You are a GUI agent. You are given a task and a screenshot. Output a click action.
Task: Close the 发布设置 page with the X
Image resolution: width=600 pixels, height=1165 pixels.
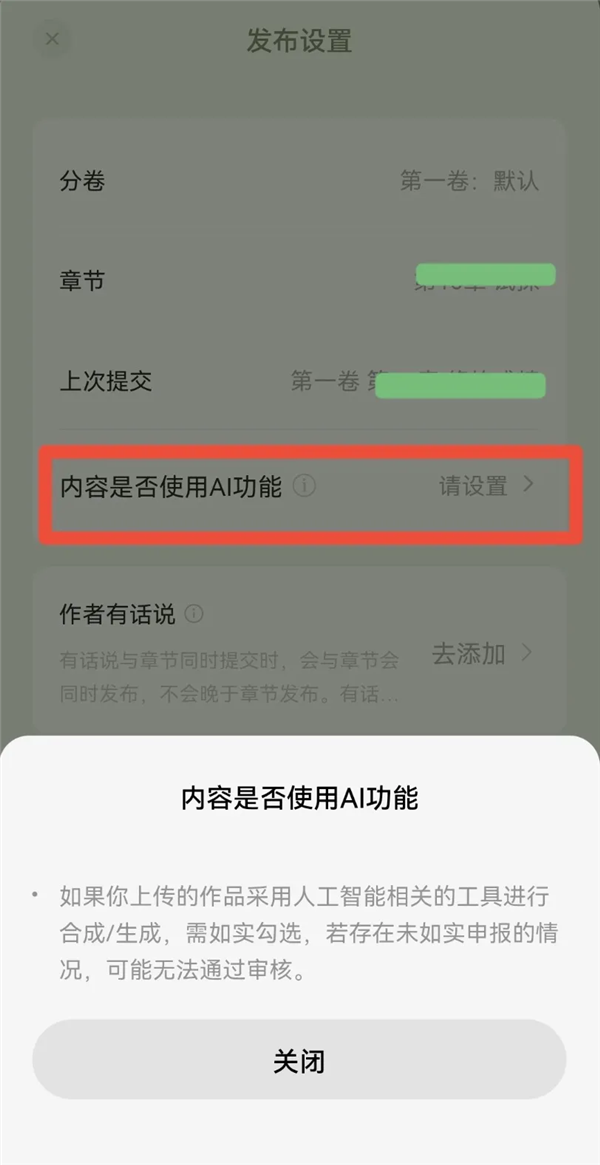(53, 40)
